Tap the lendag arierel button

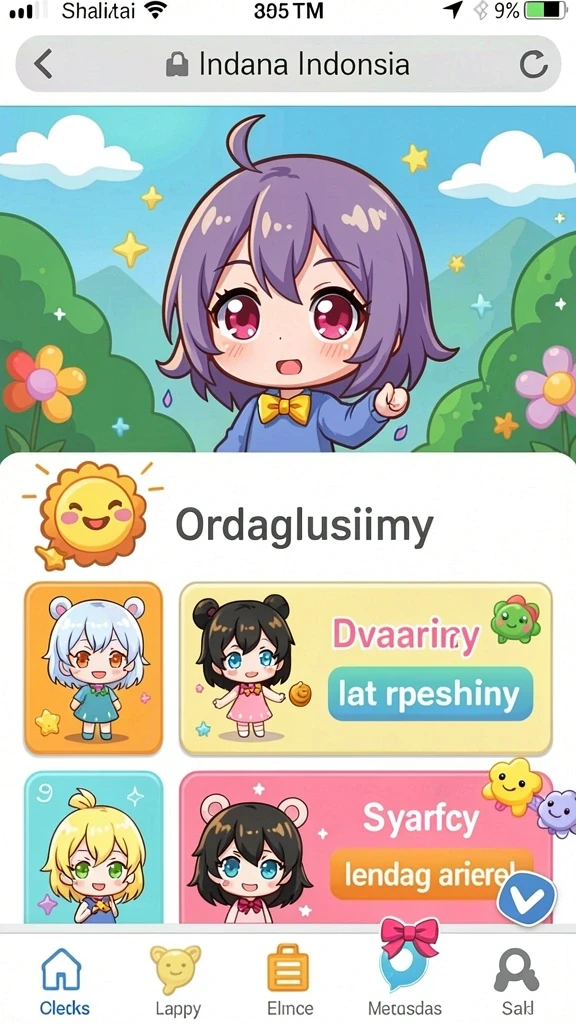429,875
